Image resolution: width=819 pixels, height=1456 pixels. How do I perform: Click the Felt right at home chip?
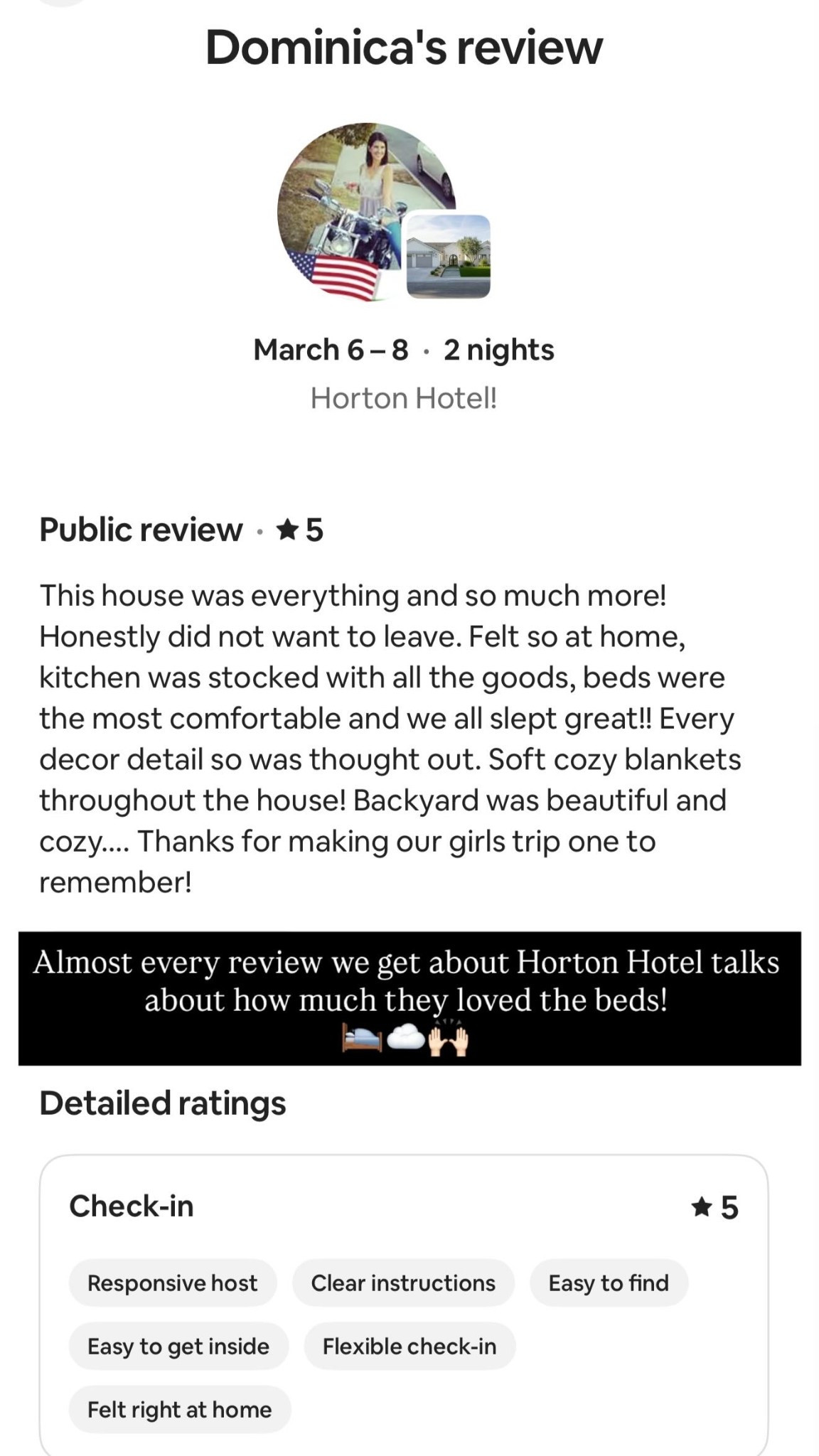pos(179,1408)
